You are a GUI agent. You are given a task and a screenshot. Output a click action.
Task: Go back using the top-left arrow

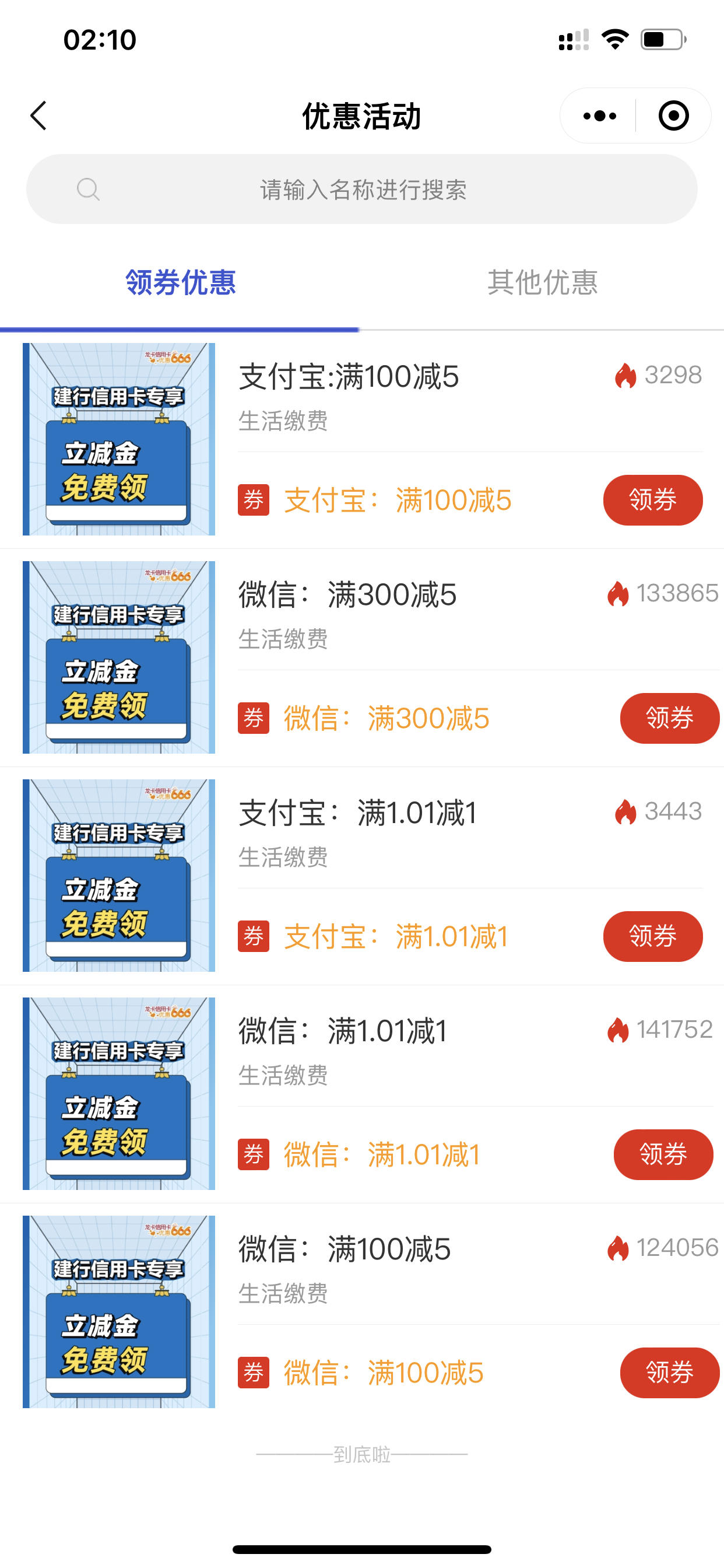(38, 116)
